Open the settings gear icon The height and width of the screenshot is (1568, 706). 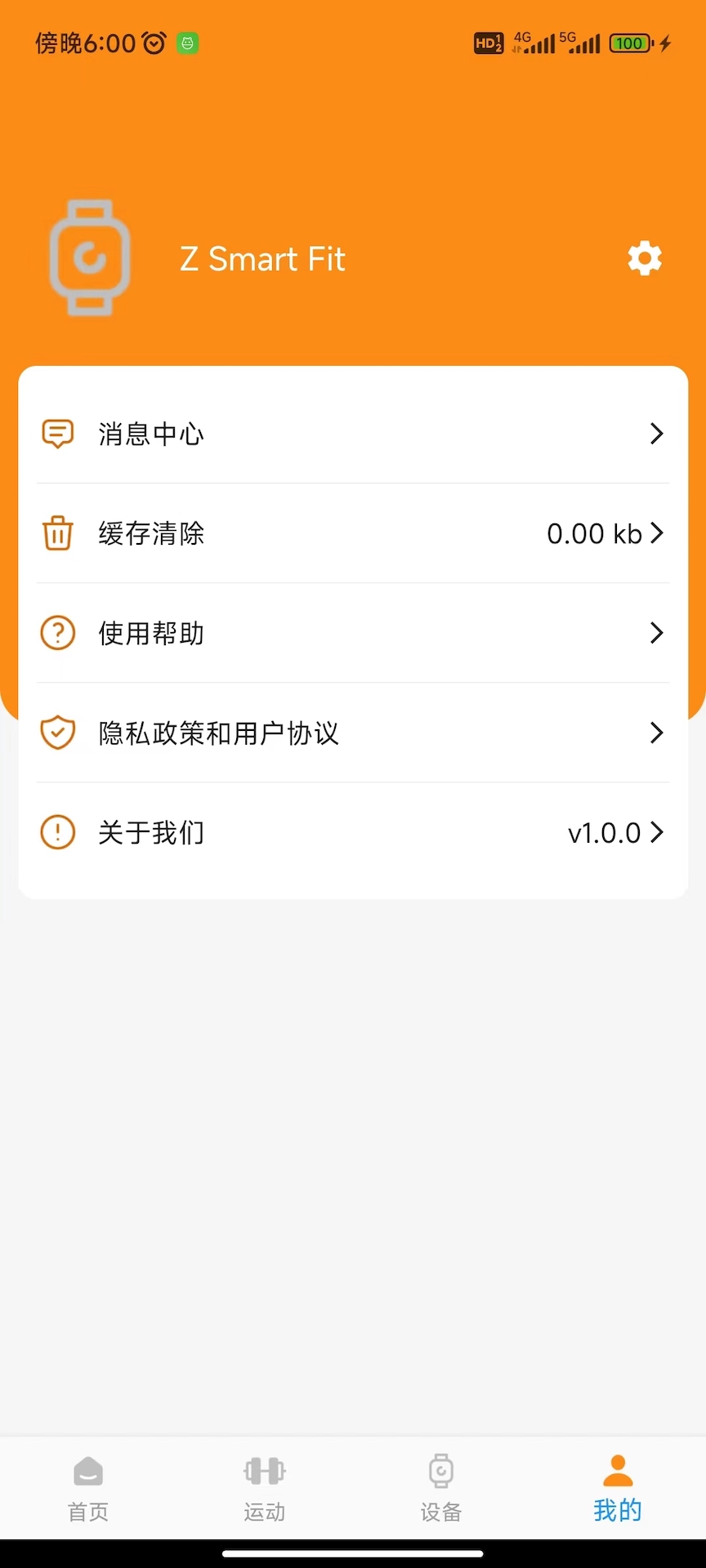[644, 259]
